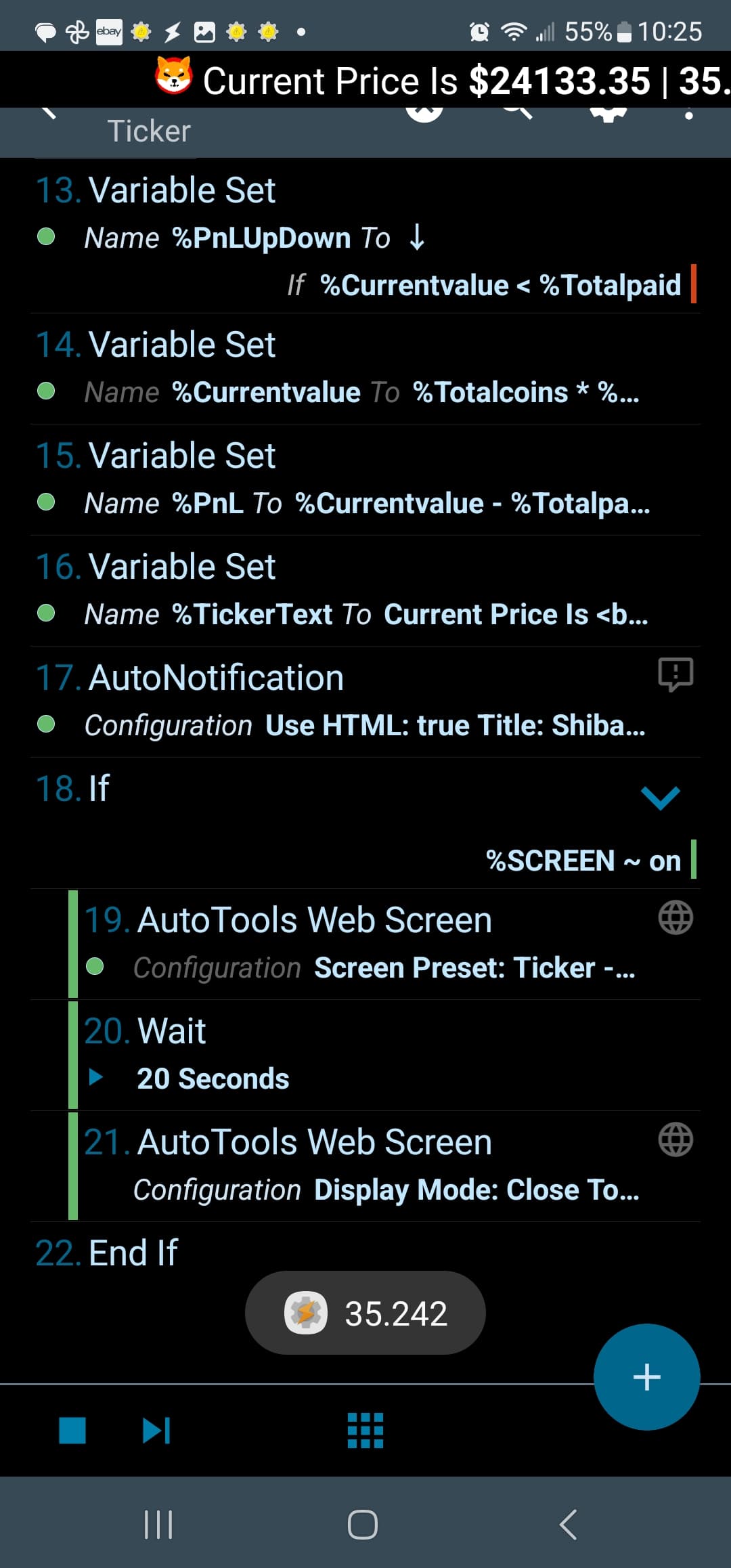Open action 13 Variable Set %PnLUpDown
Image resolution: width=731 pixels, height=1568 pixels.
(x=365, y=236)
